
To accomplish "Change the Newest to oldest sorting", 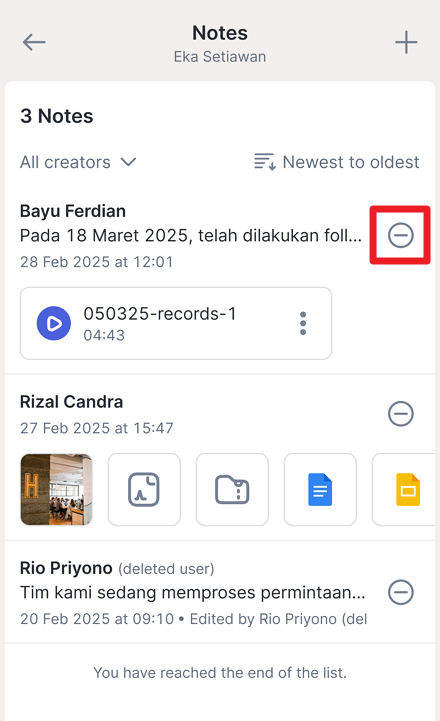I will pos(337,162).
